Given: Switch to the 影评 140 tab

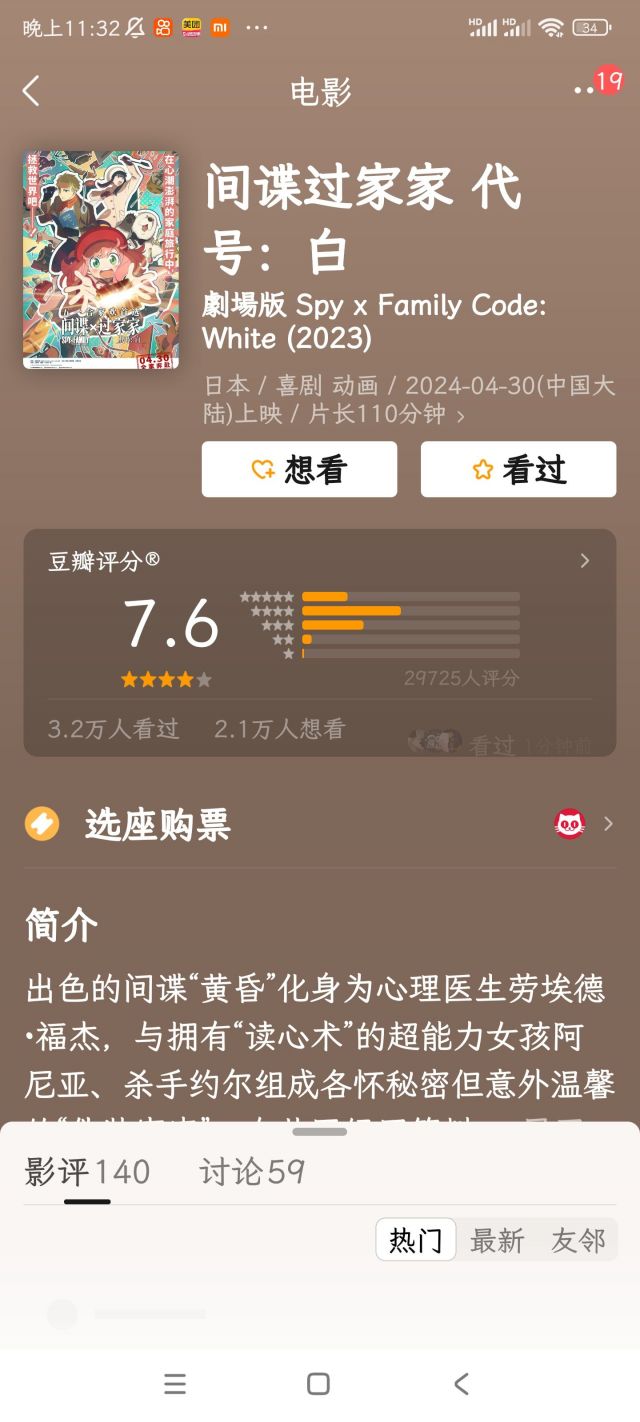Looking at the screenshot, I should click(x=87, y=1172).
